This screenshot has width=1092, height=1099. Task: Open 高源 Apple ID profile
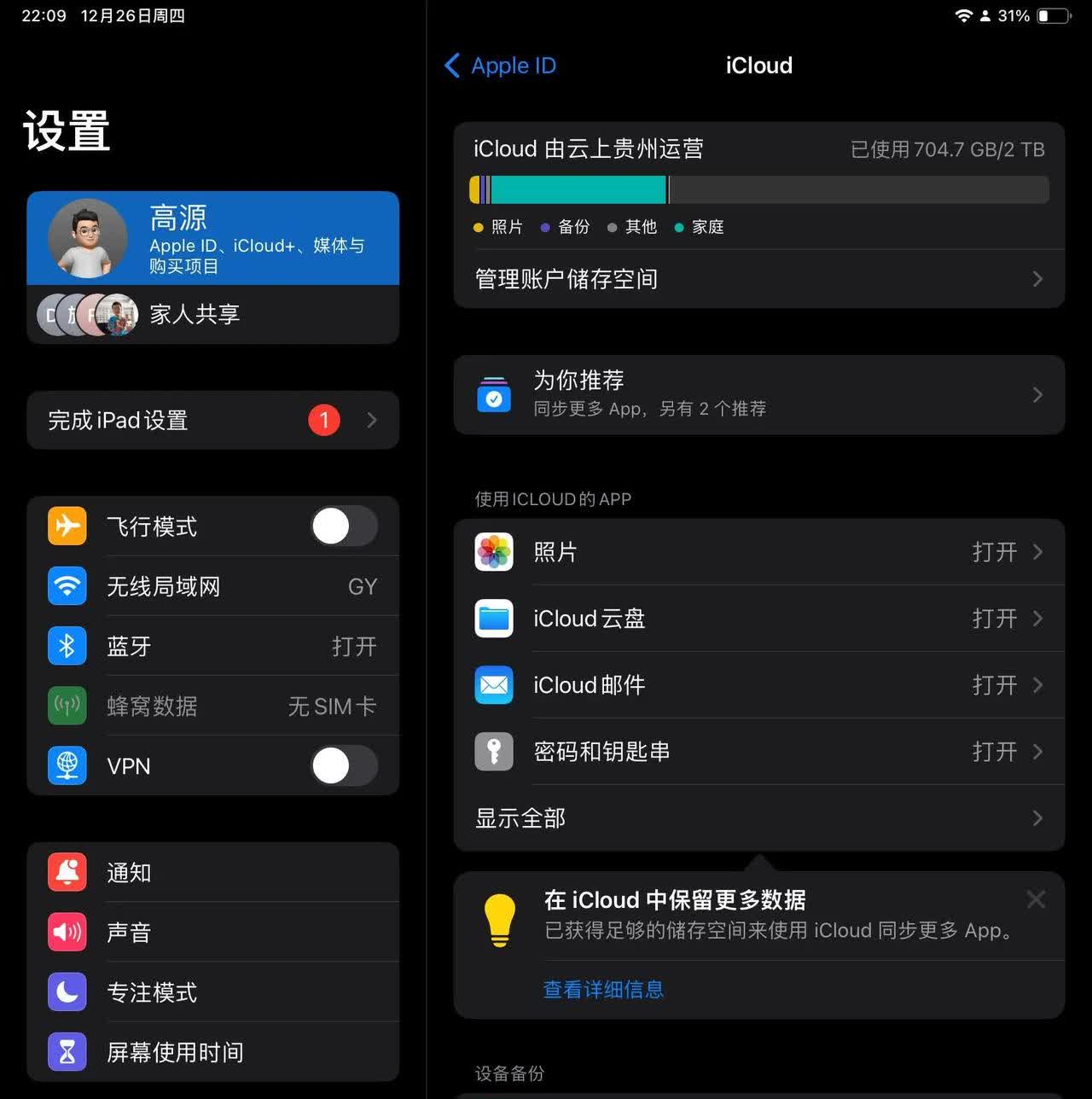coord(212,239)
